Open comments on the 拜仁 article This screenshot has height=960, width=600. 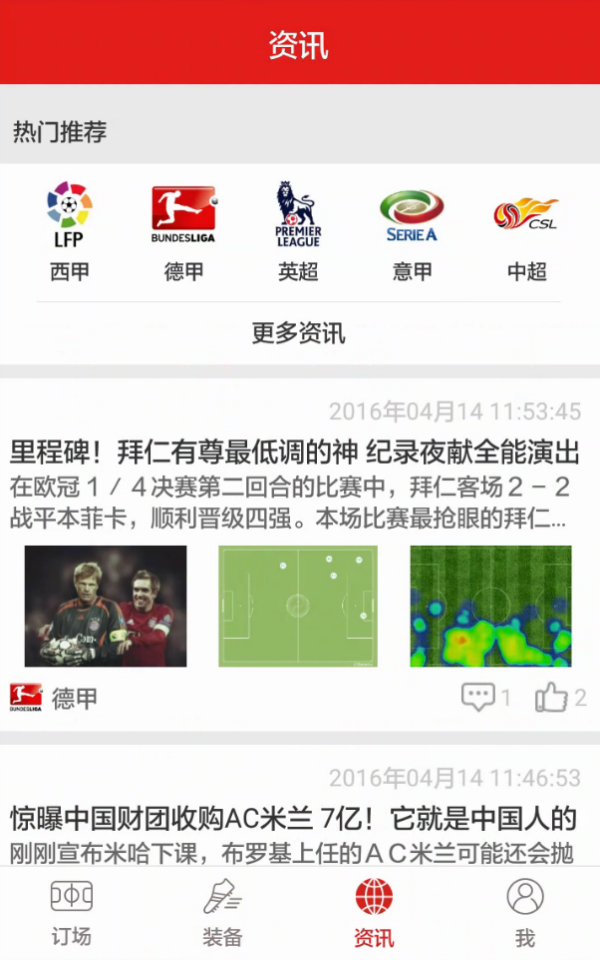tap(484, 697)
